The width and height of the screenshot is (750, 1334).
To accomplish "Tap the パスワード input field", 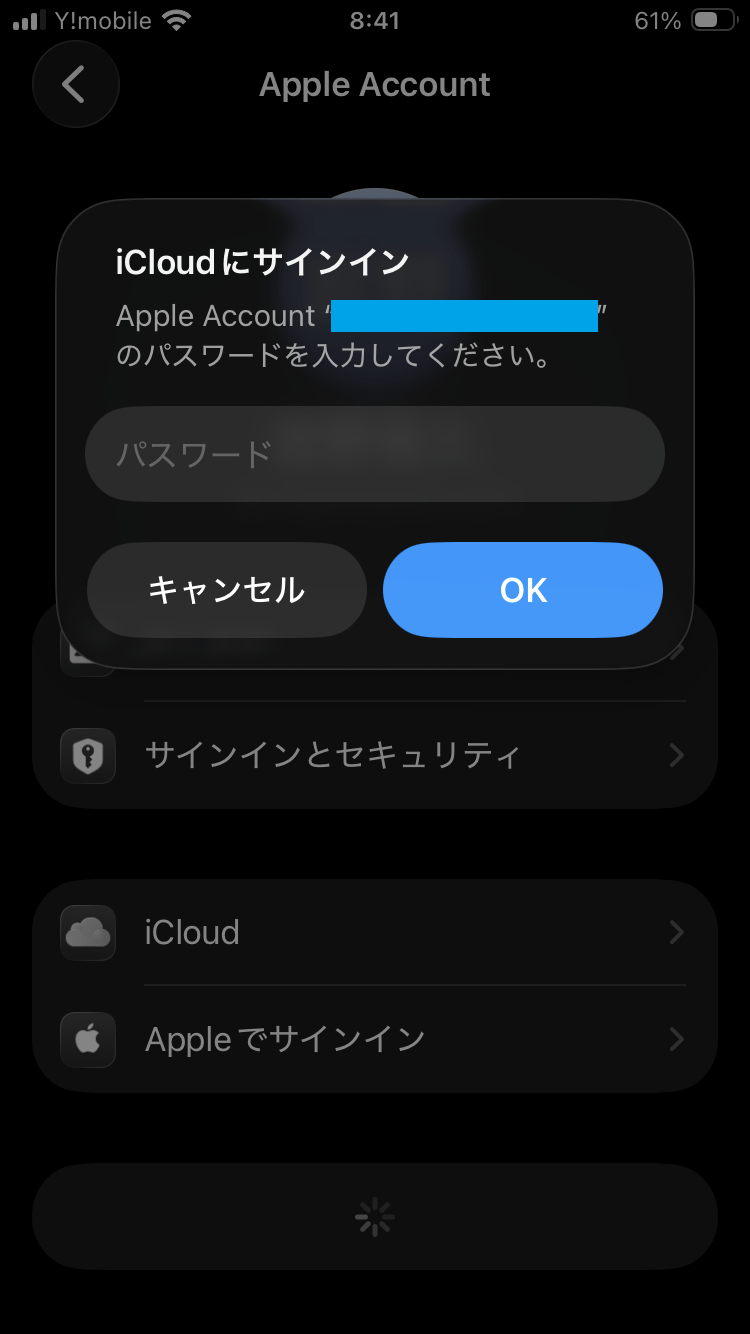I will (375, 454).
